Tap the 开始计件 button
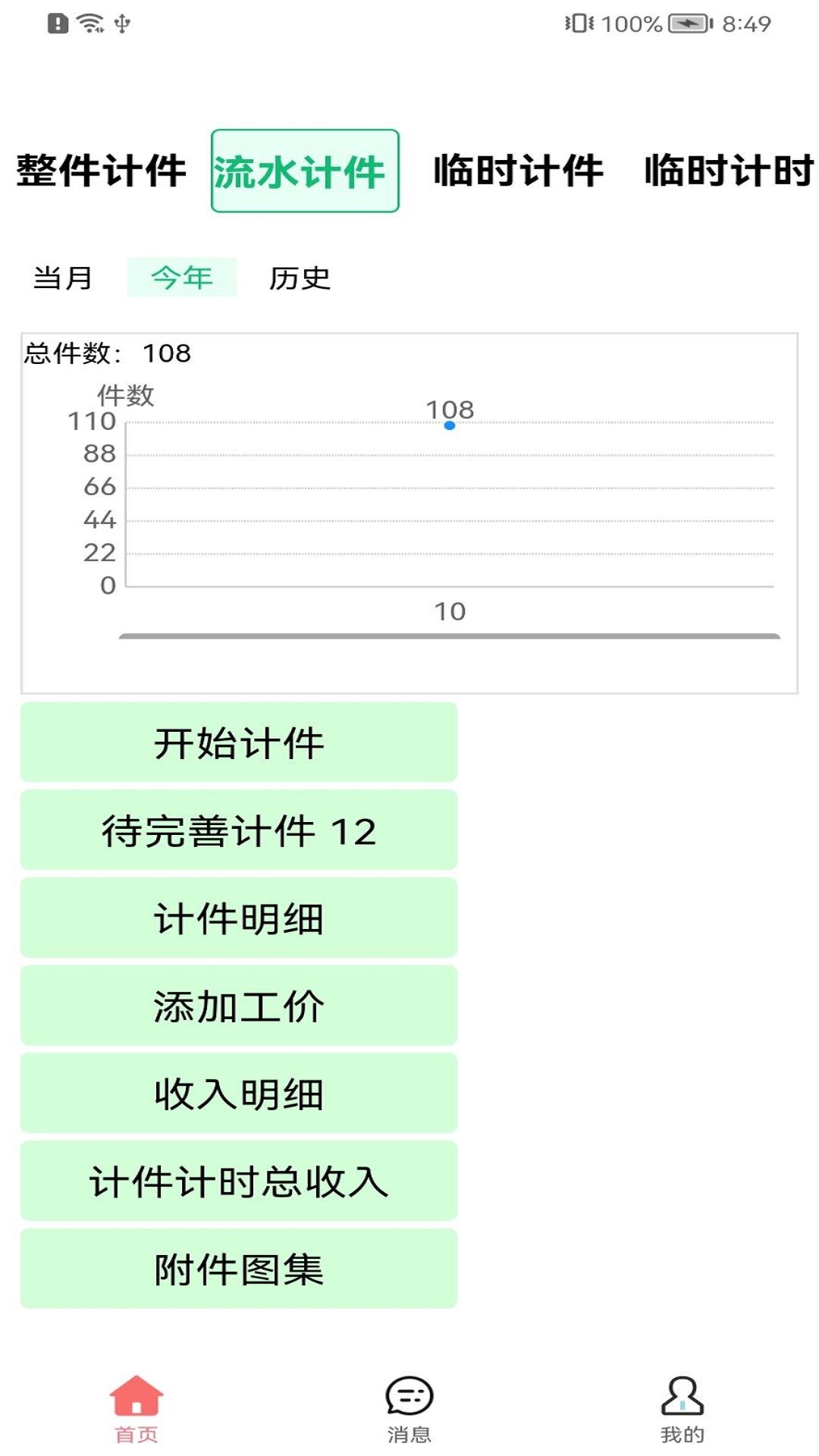The width and height of the screenshot is (819, 1456). [239, 742]
